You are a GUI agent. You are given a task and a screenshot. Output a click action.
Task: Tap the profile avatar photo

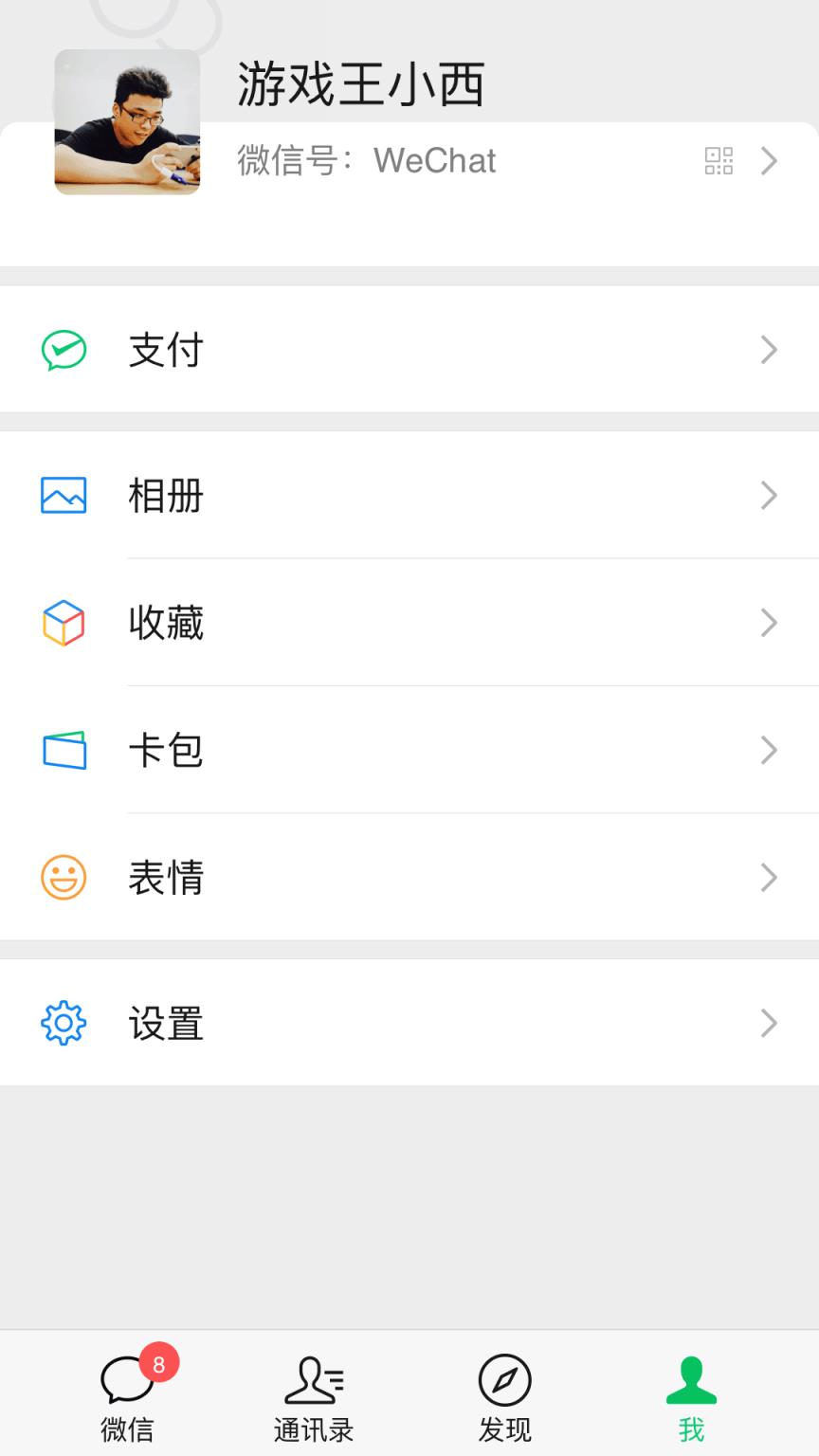pos(127,122)
